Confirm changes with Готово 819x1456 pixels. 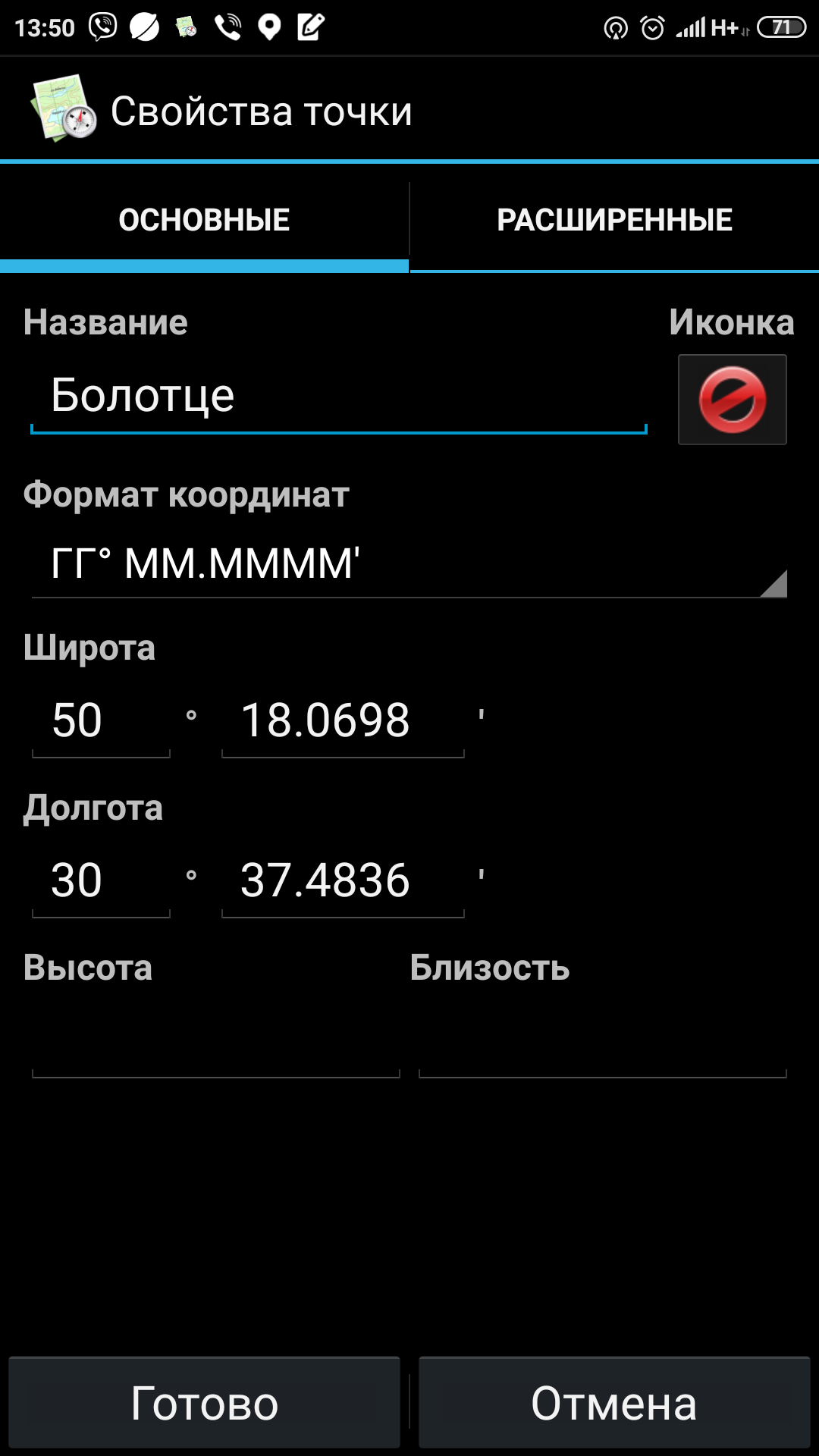click(x=204, y=1403)
